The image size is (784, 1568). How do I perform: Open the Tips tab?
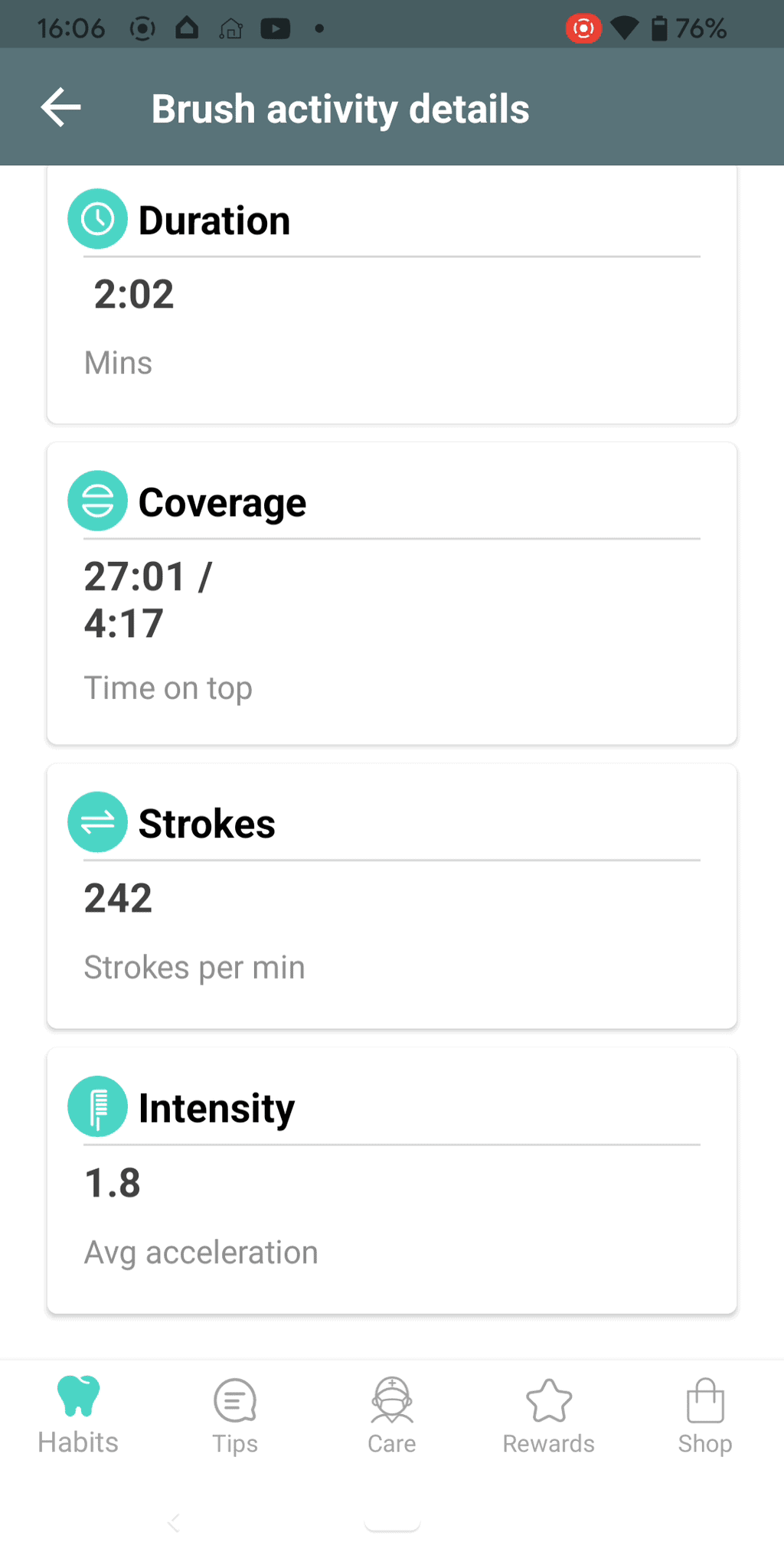(235, 1416)
